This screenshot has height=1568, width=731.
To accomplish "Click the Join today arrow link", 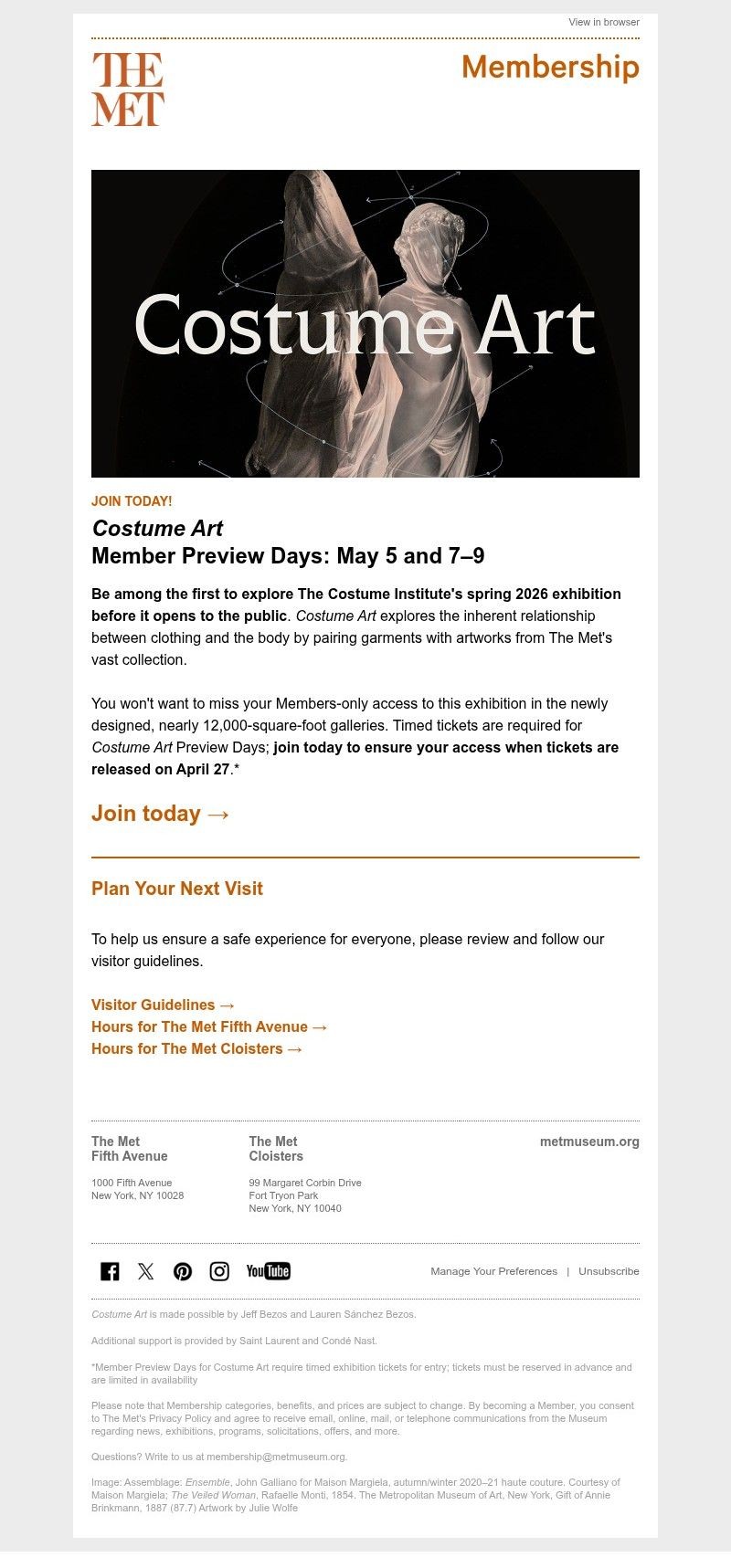I will point(160,814).
